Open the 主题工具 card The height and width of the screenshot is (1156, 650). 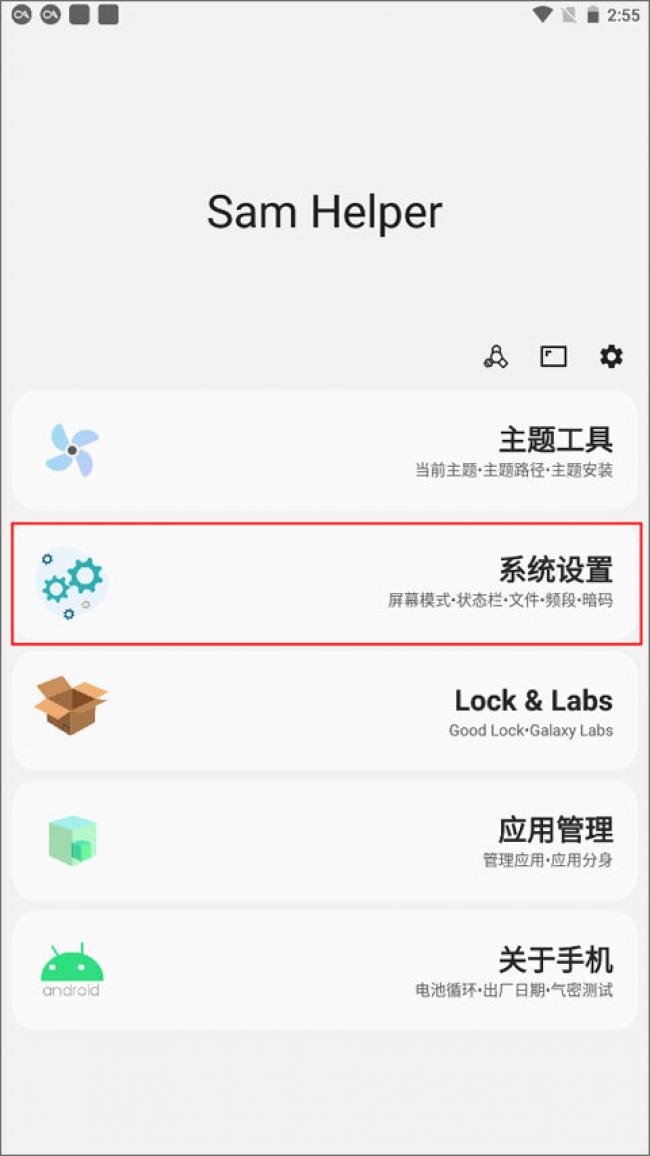click(325, 451)
